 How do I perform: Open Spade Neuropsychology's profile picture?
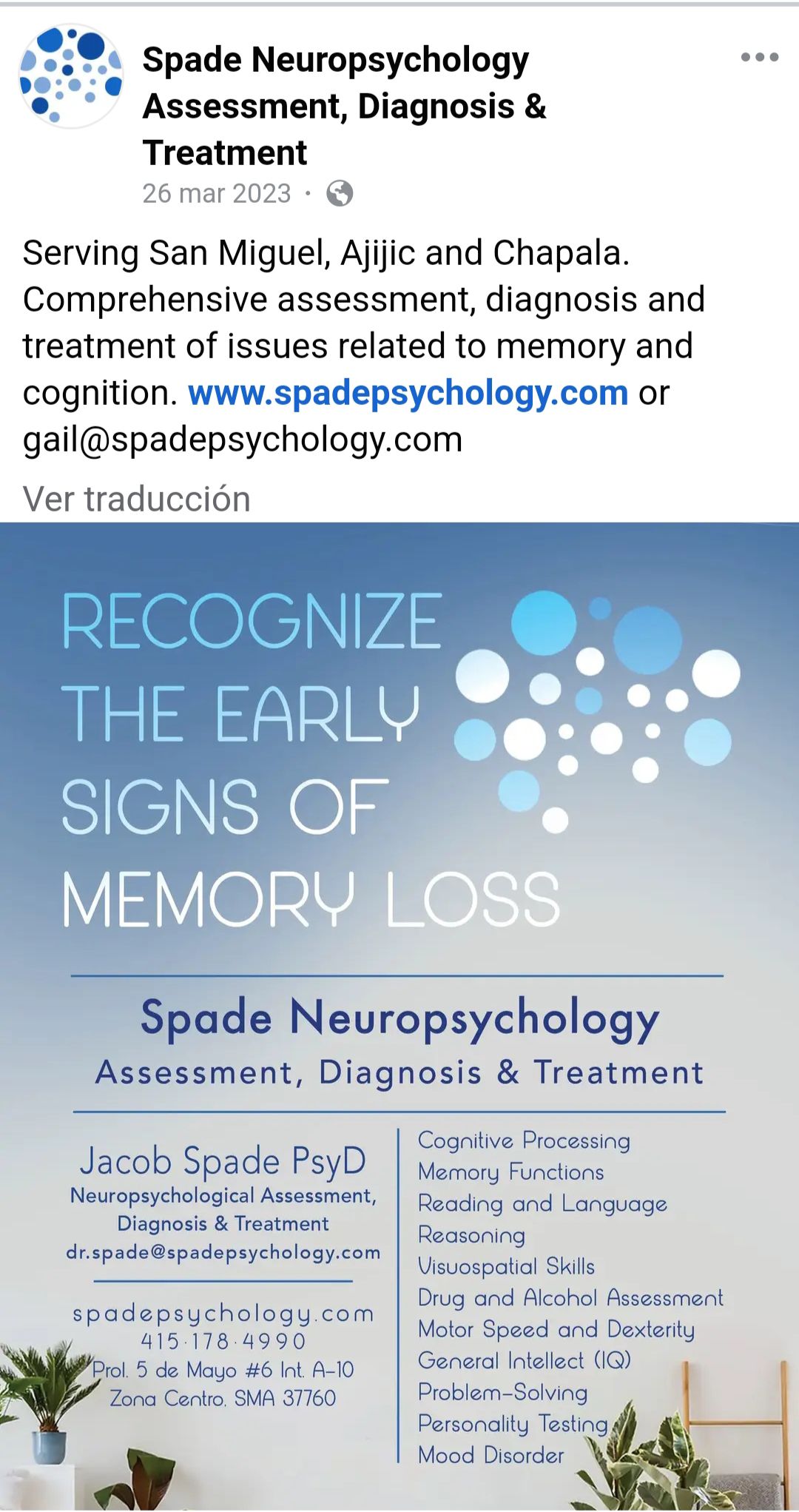coord(71,75)
